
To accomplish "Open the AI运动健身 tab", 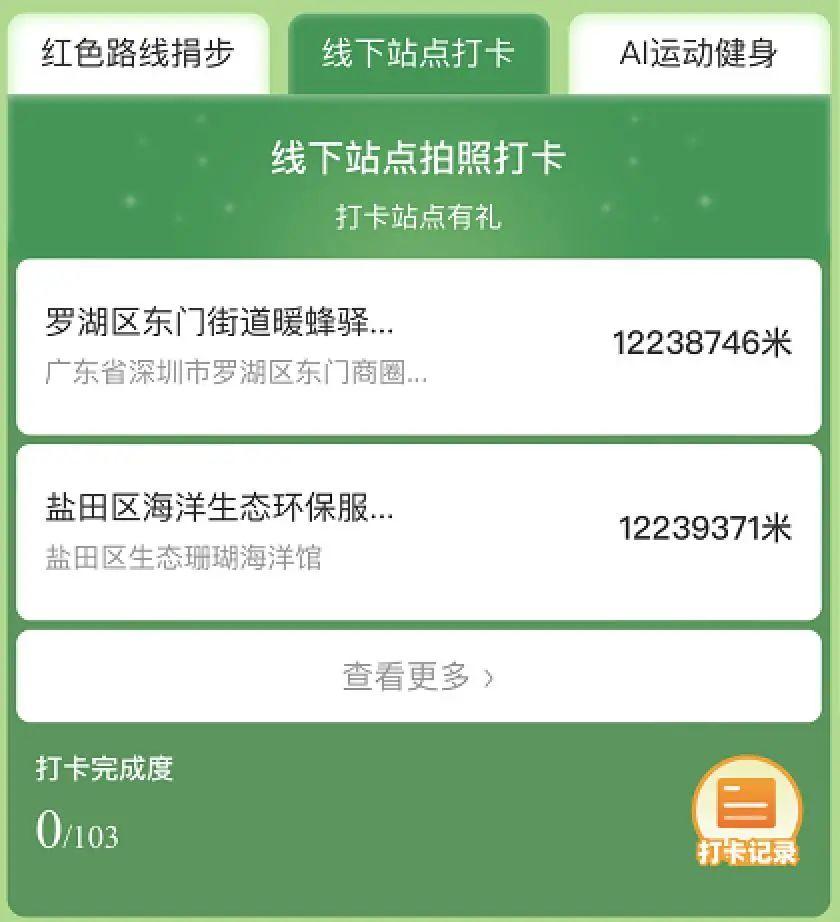I will [x=698, y=54].
